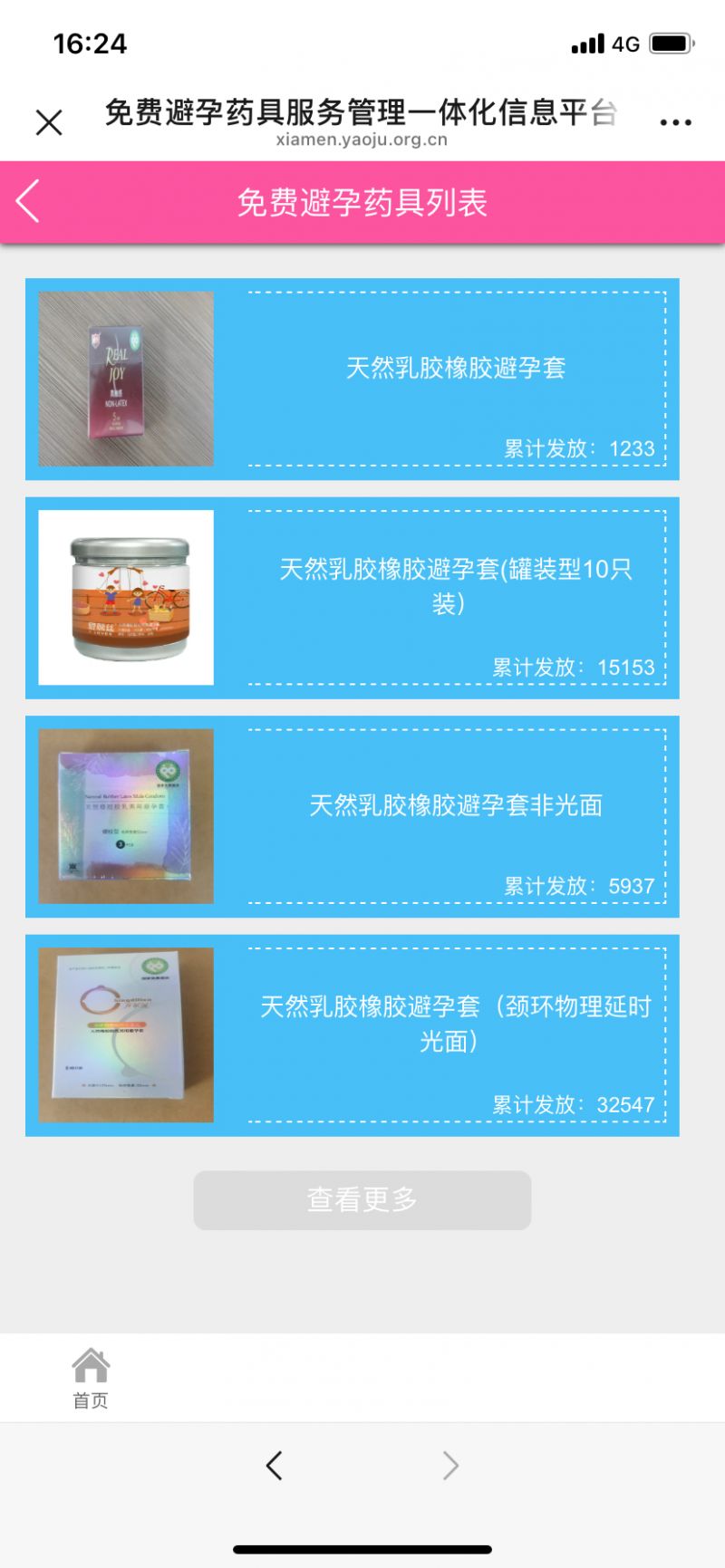Open the three-dot more options menu
This screenshot has width=725, height=1568.
[x=675, y=122]
